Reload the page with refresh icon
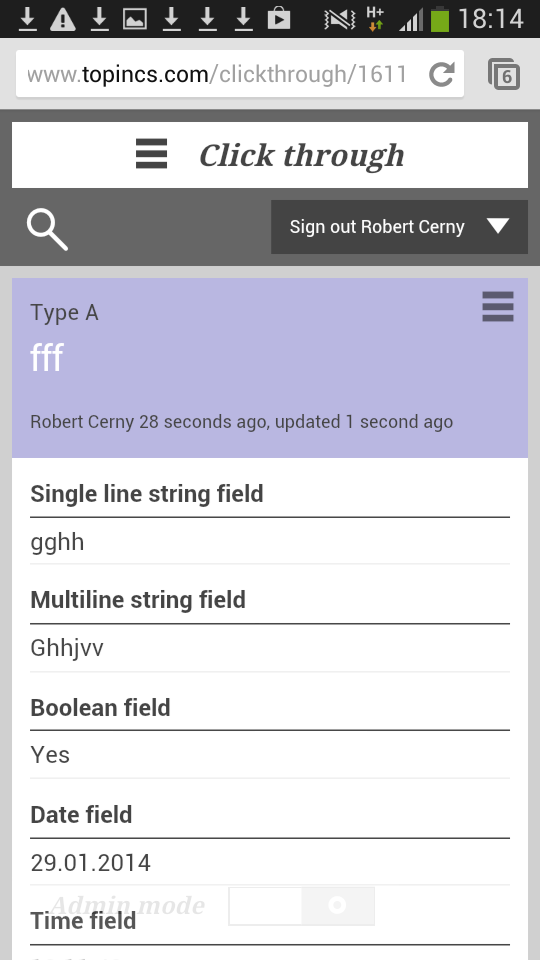The image size is (540, 960). (441, 74)
